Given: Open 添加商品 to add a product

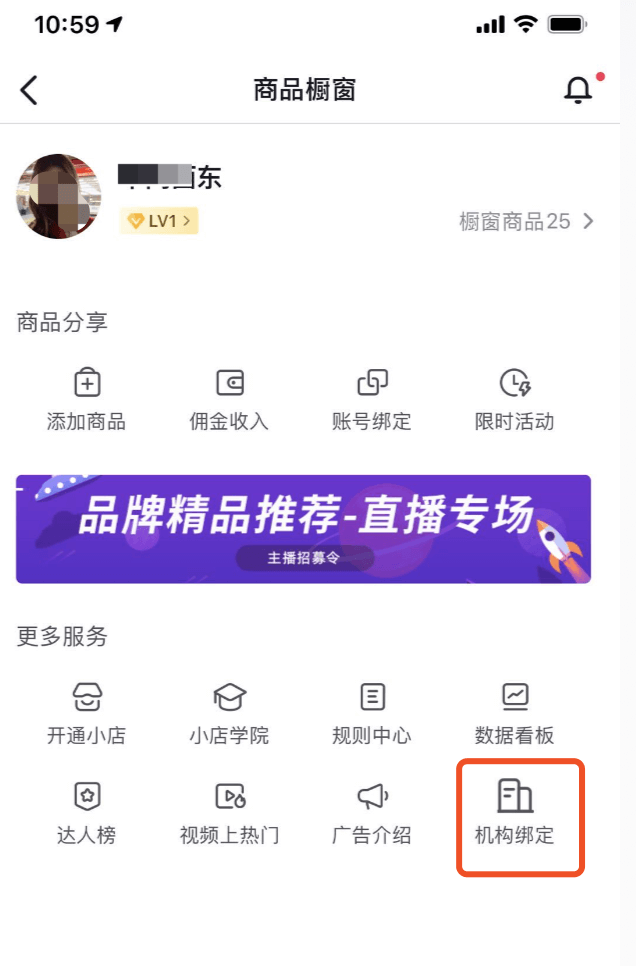Looking at the screenshot, I should point(87,399).
